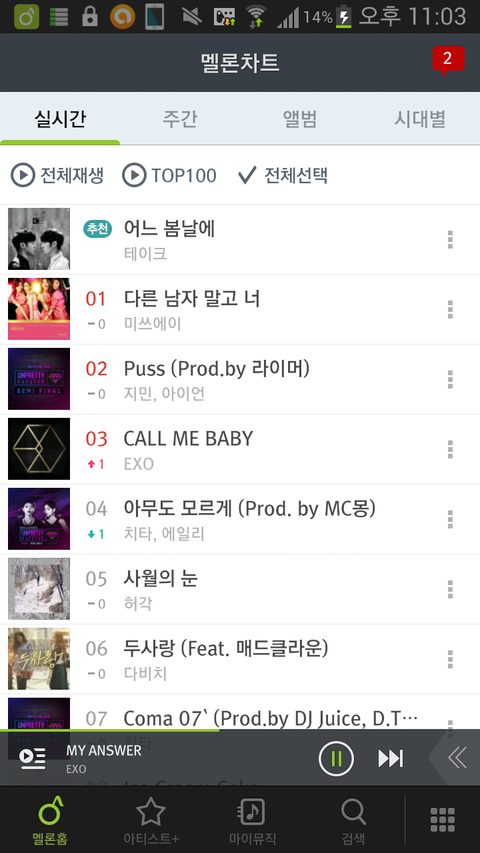The image size is (480, 853).
Task: Play the TOP100 list
Action: (169, 176)
